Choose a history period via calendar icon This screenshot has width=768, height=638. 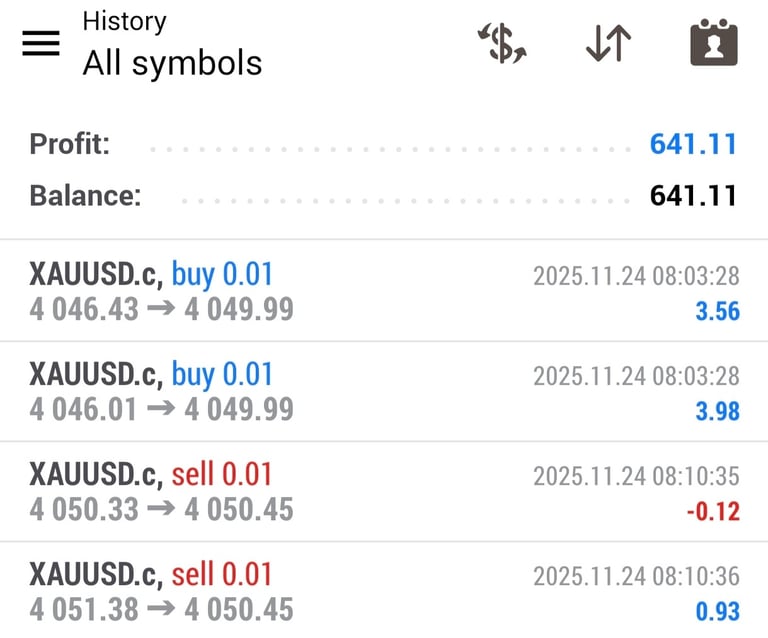pyautogui.click(x=714, y=44)
